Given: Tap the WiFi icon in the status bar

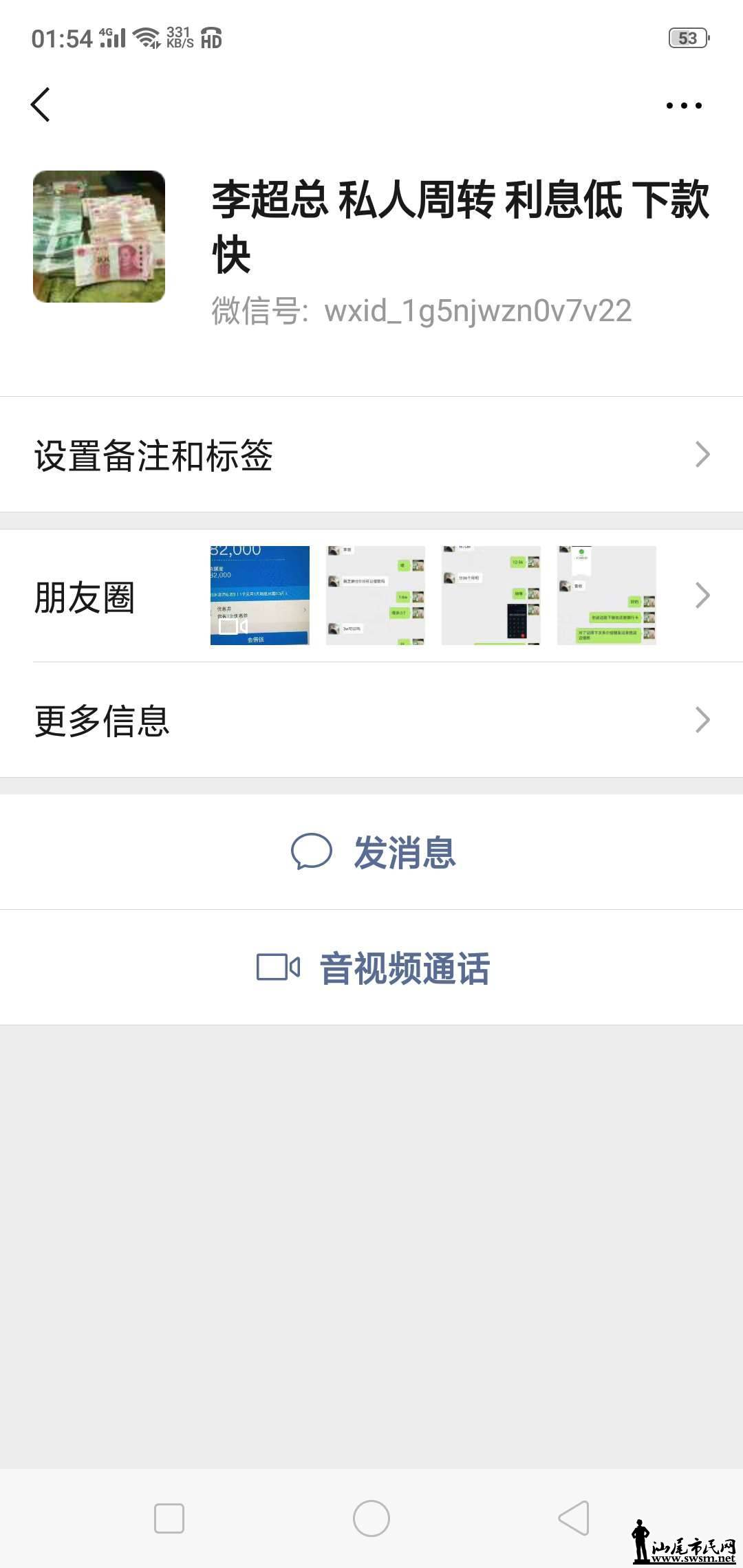Looking at the screenshot, I should tap(147, 38).
